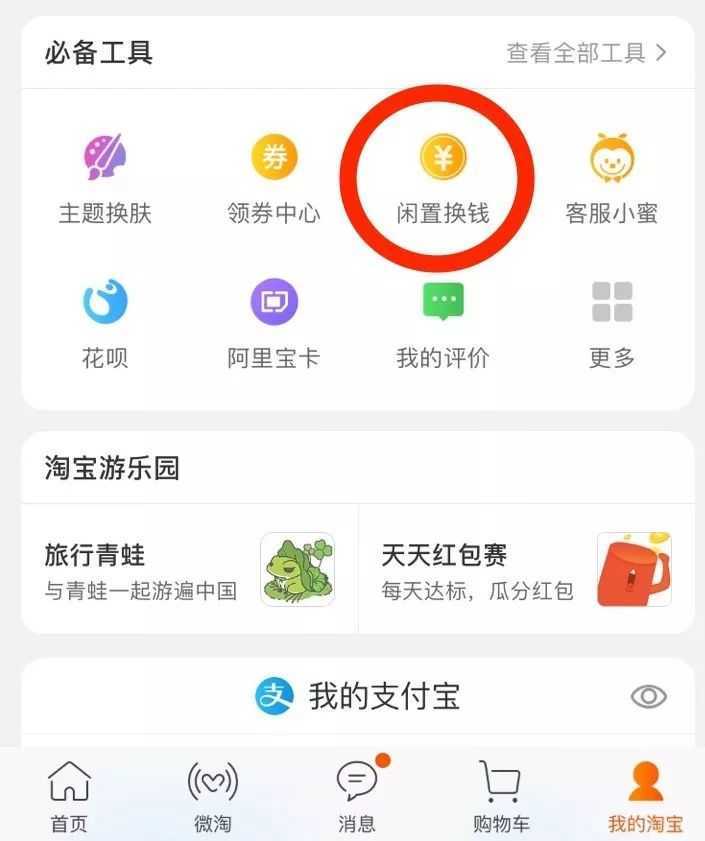705x841 pixels.
Task: View 我的评价 reviews
Action: click(442, 323)
